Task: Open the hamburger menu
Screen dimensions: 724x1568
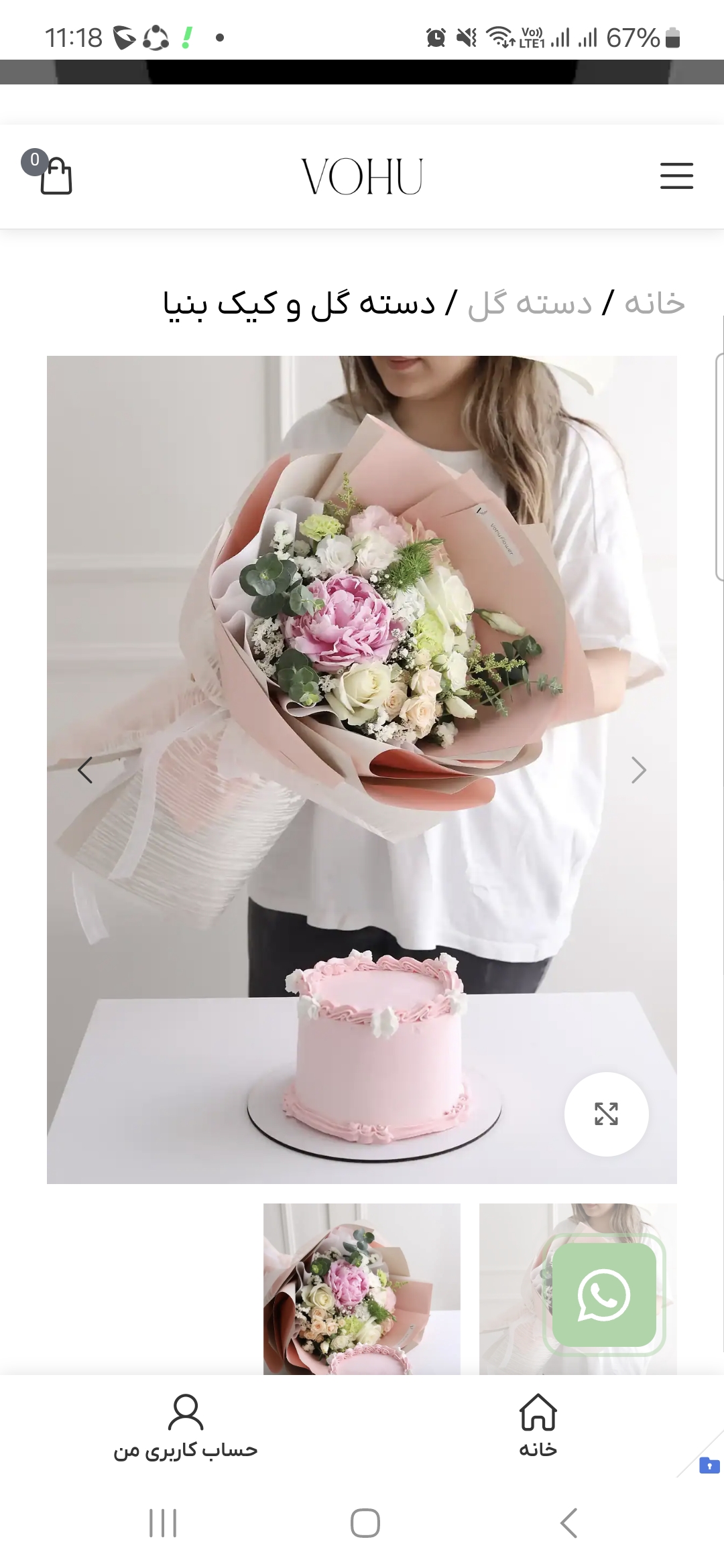Action: [676, 176]
